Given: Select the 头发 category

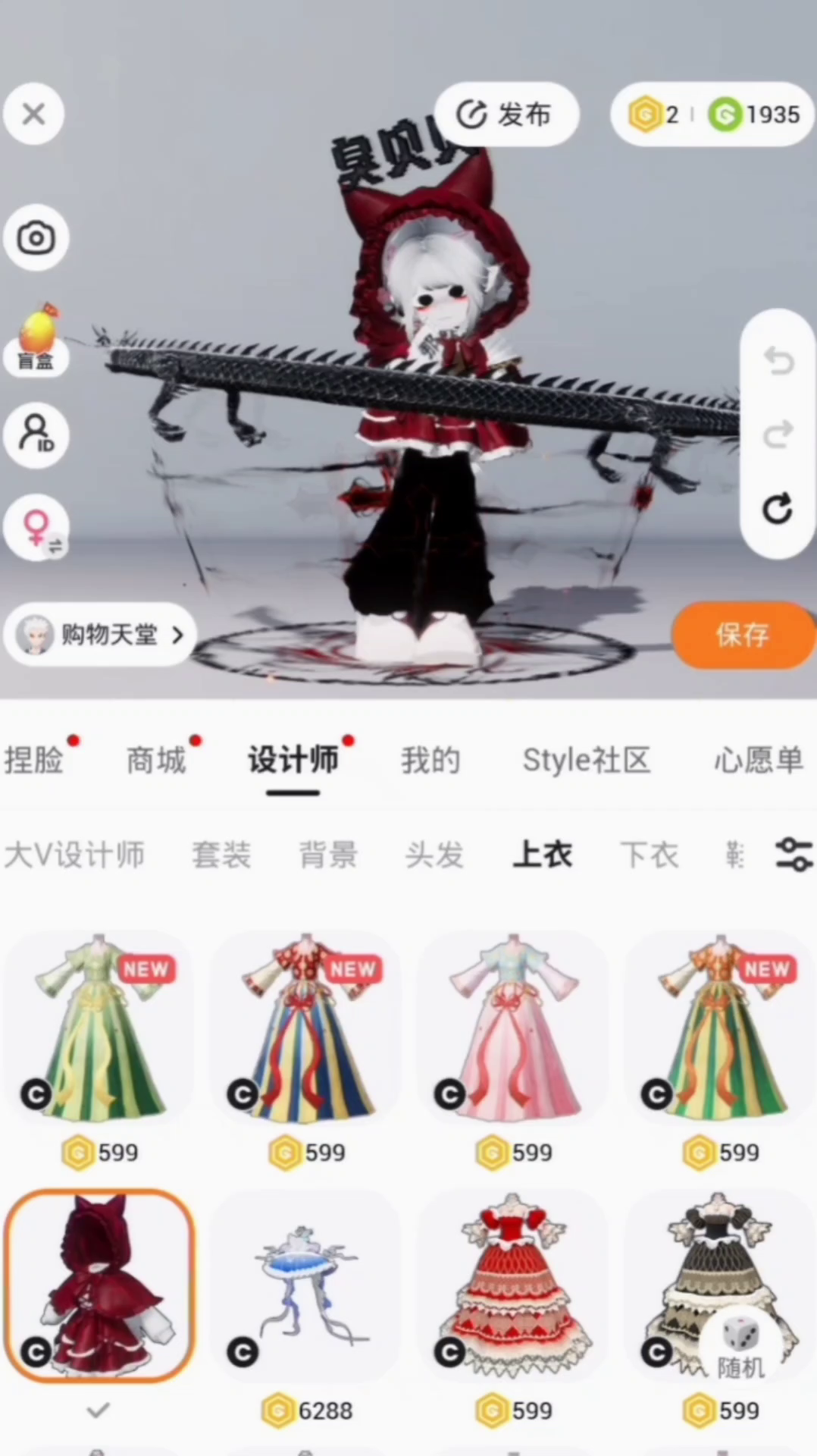Looking at the screenshot, I should (x=434, y=855).
